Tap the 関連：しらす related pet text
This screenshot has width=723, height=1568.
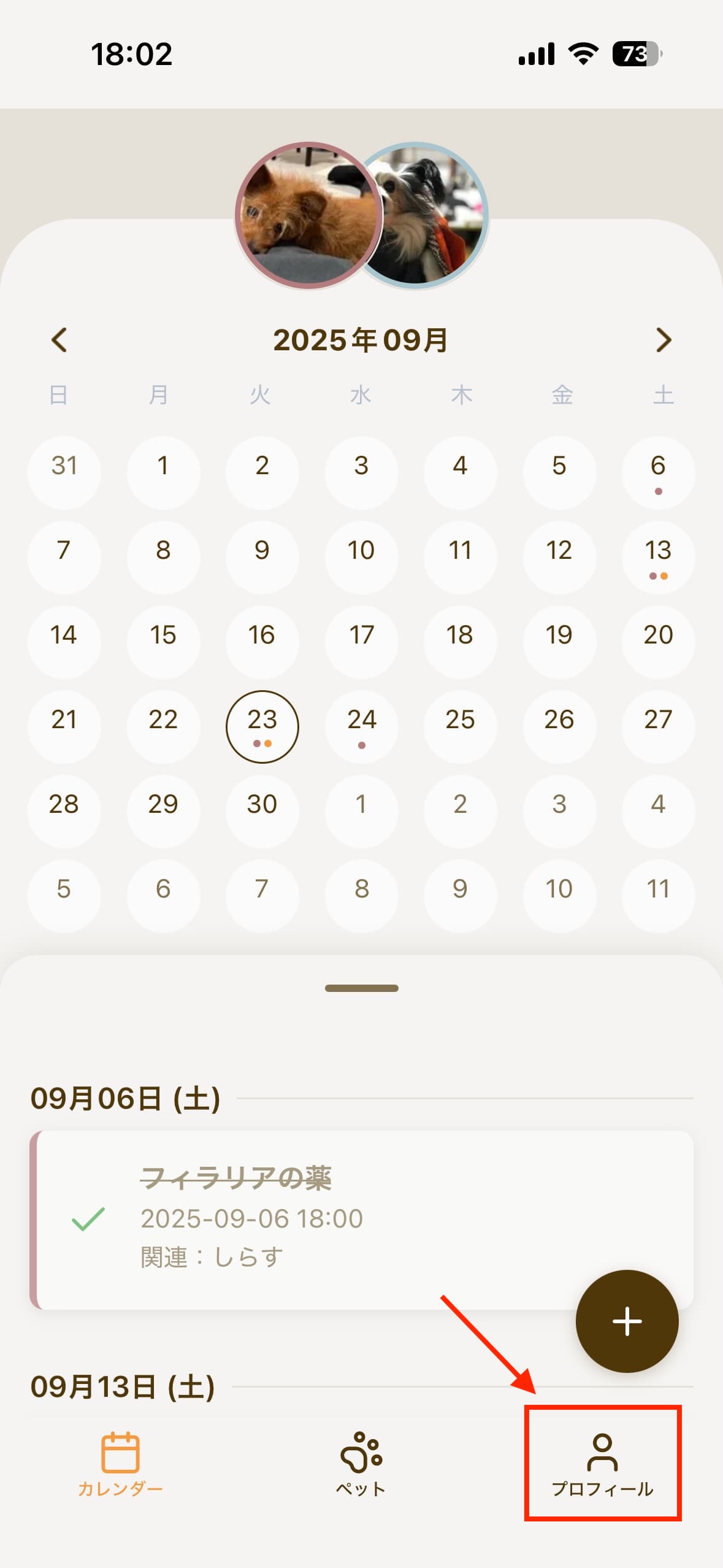click(x=210, y=1256)
